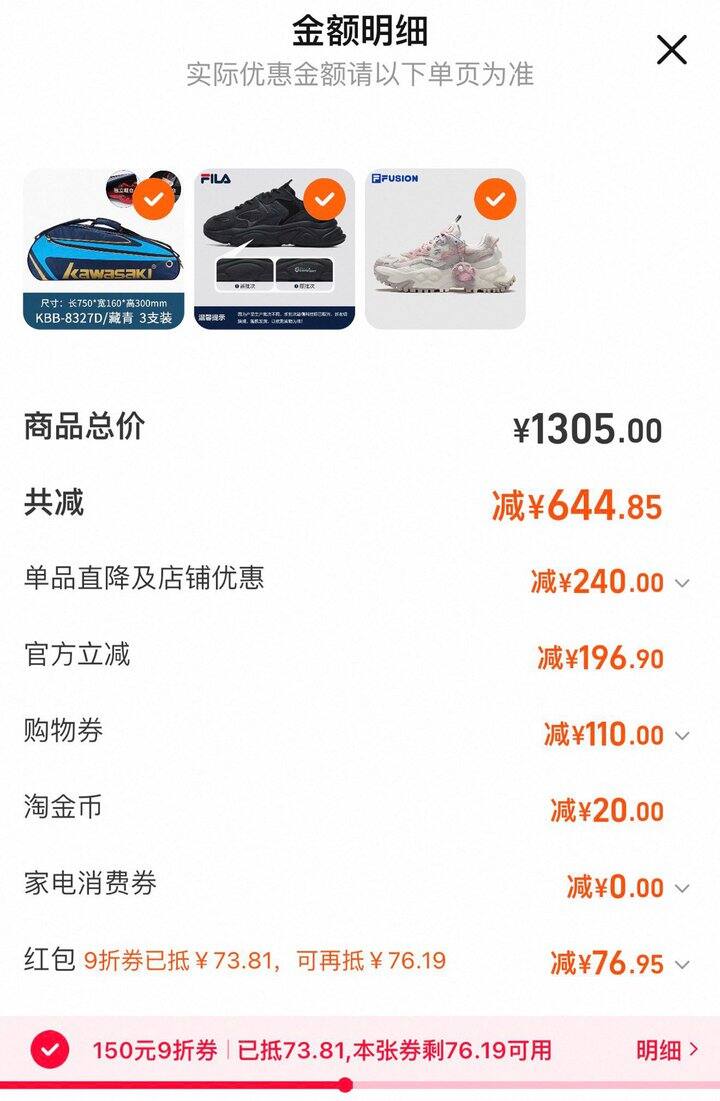Uncheck the black FILA sneaker item

tap(324, 200)
